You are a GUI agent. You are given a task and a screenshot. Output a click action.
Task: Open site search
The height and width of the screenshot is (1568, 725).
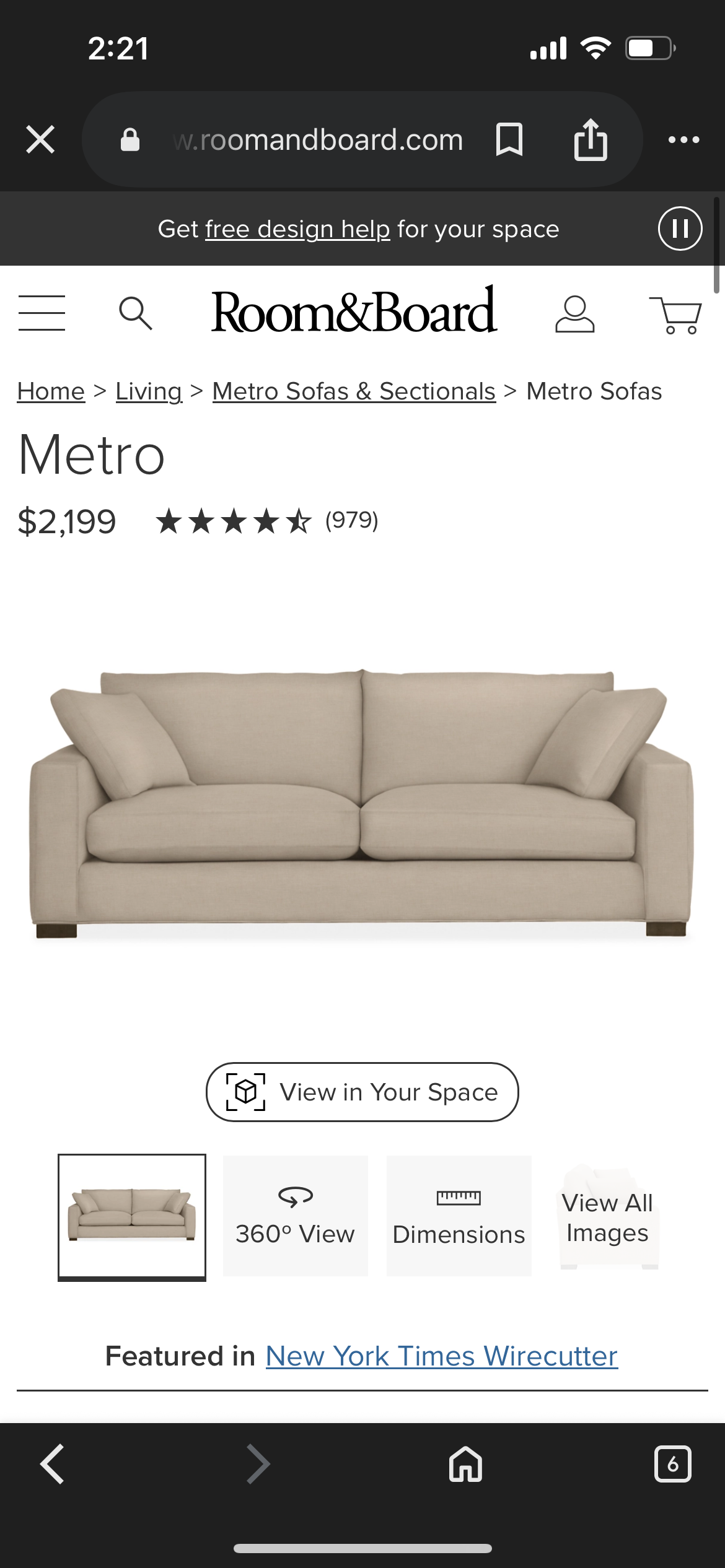point(135,313)
